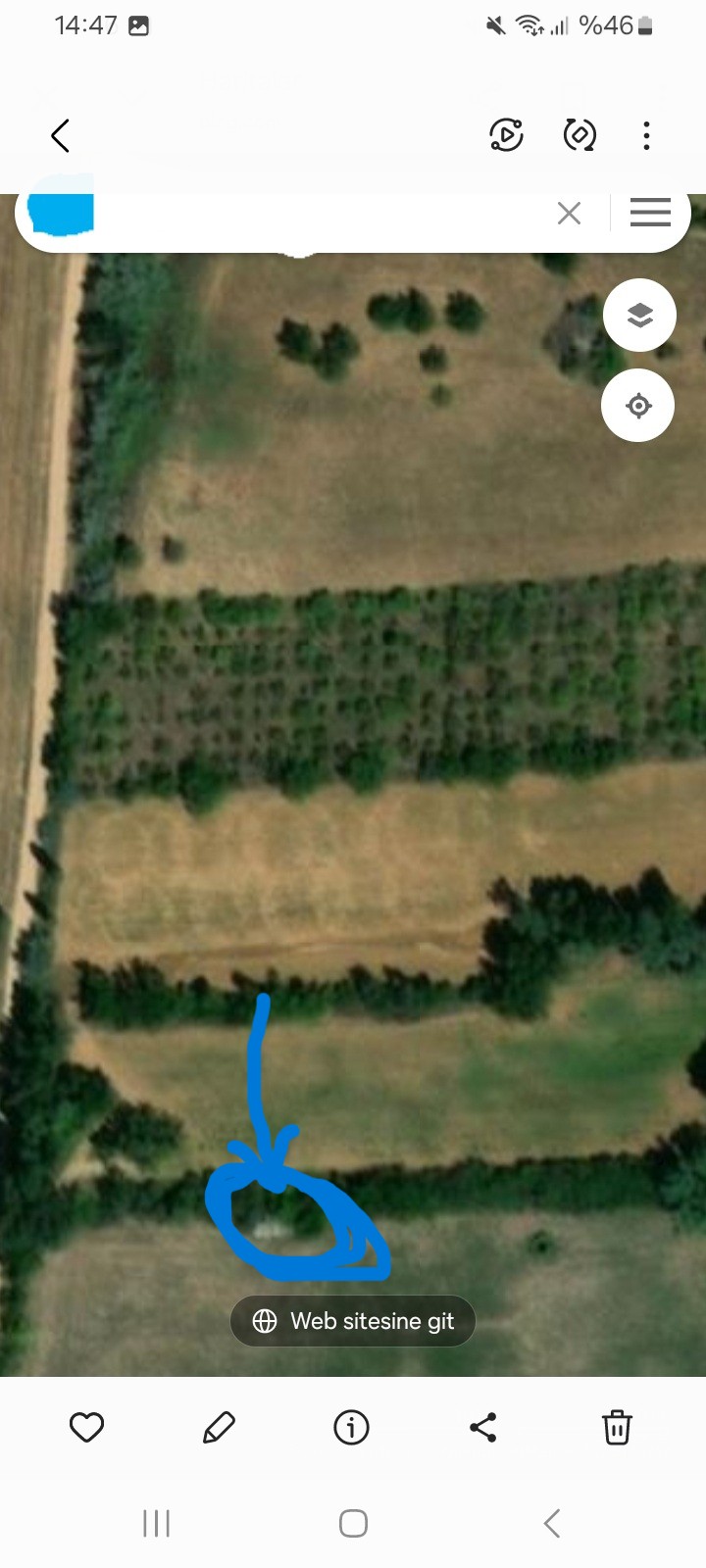
Task: Tap the Web sitesine git button
Action: coord(353,1321)
